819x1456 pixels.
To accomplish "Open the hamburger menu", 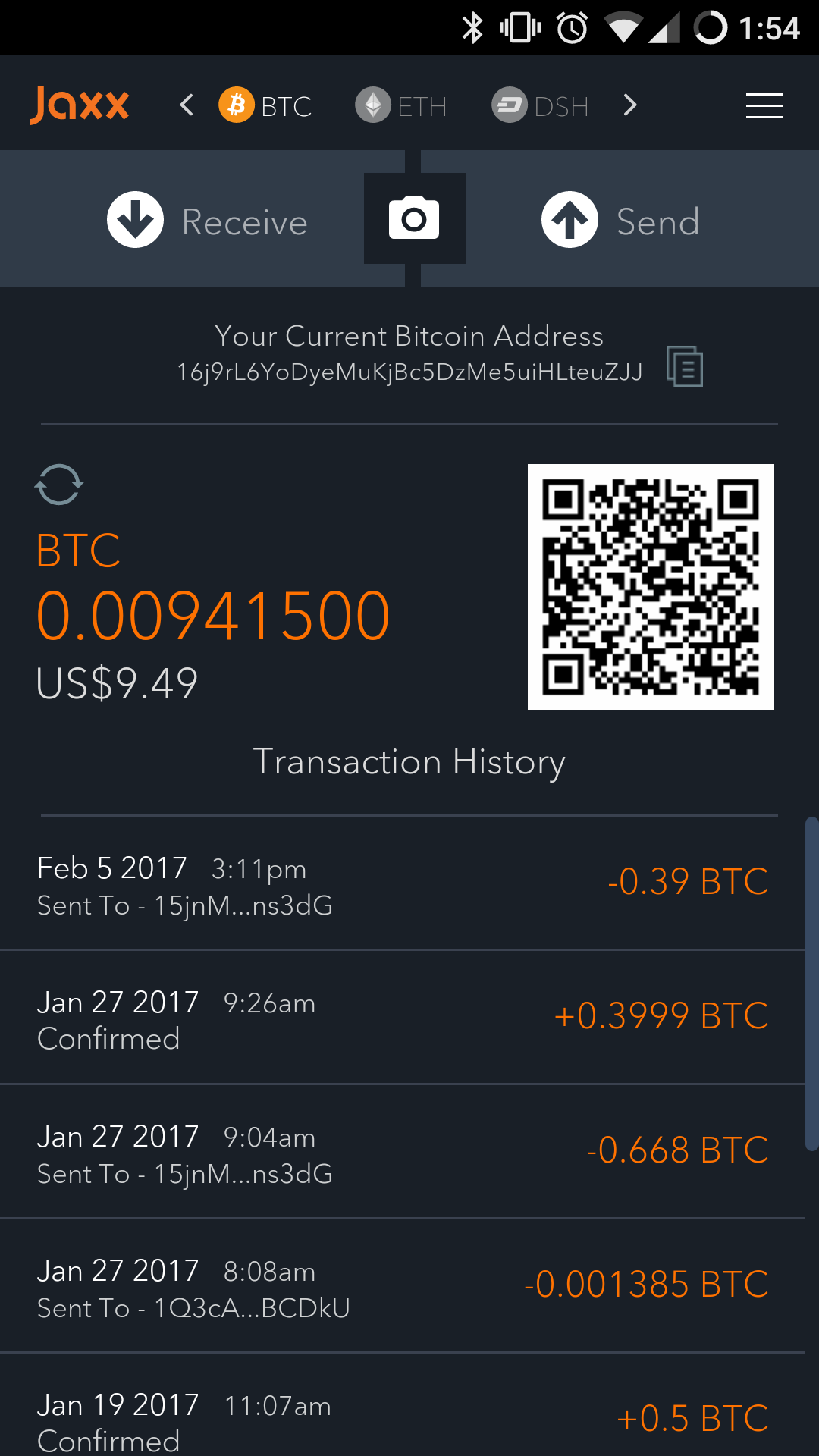I will coord(764,105).
